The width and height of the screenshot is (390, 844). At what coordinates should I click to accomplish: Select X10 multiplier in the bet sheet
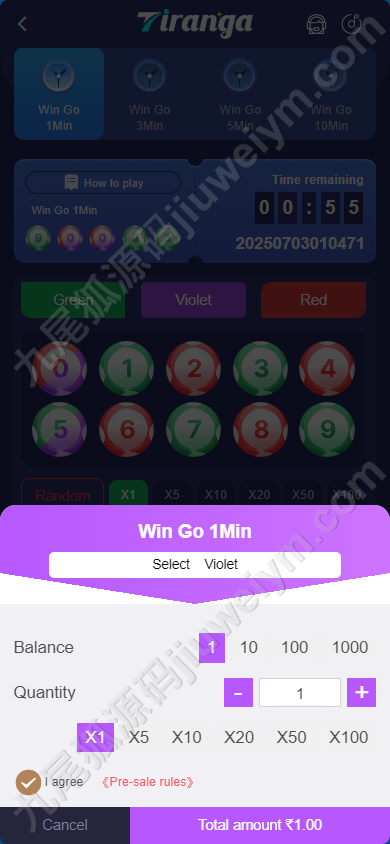pyautogui.click(x=186, y=737)
